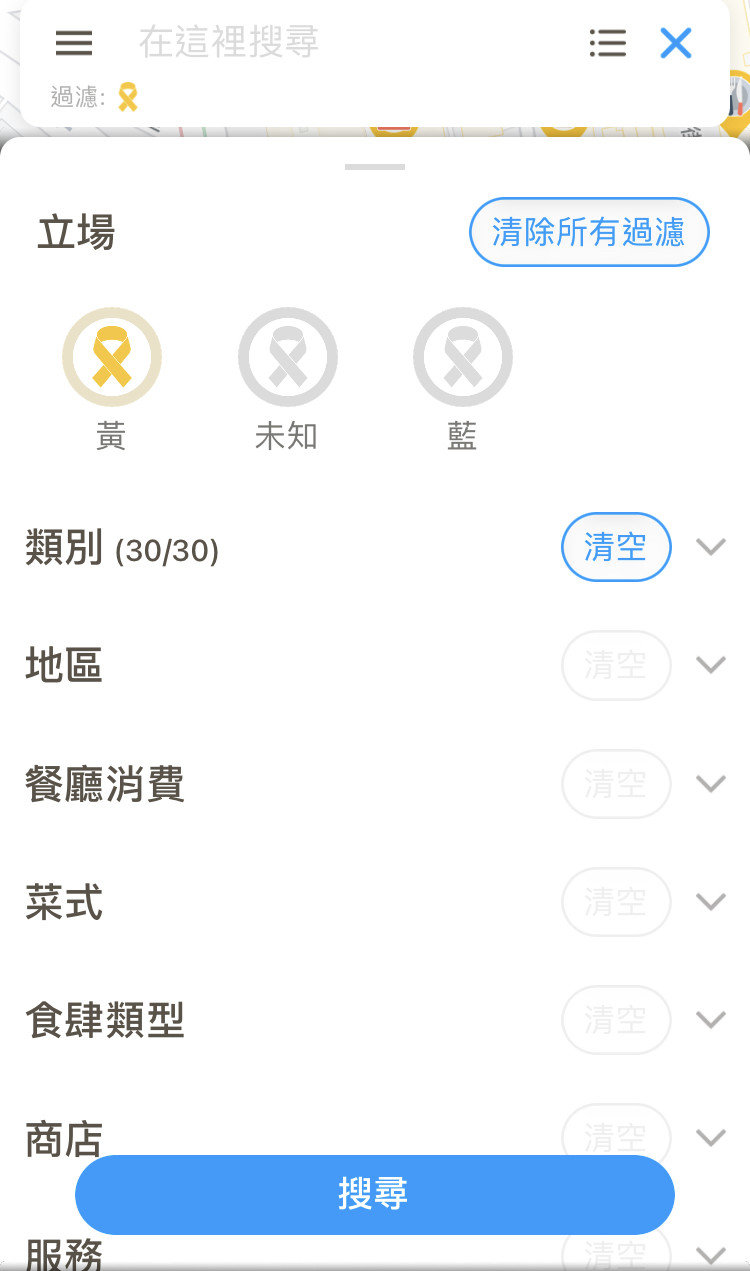Expand the 食肆類型 eatery type section

(x=711, y=1020)
